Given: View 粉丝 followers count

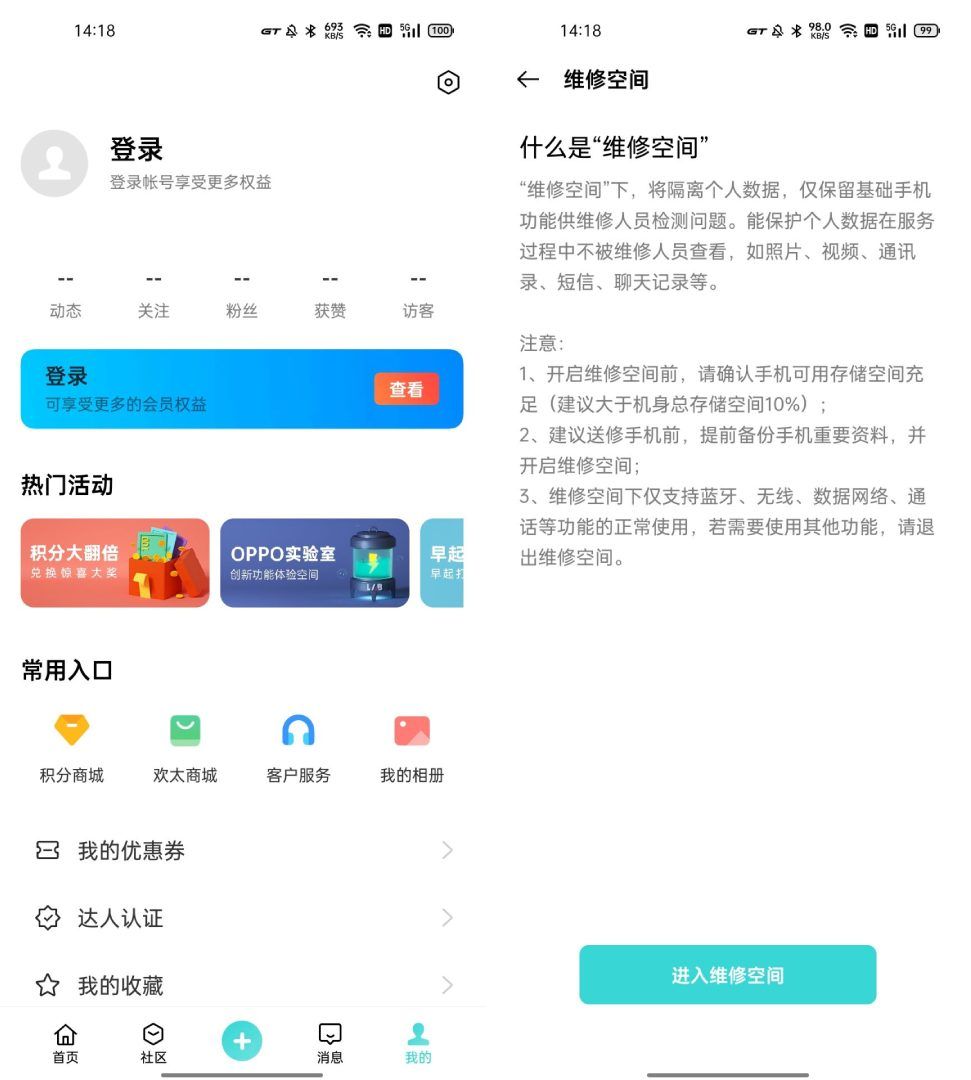Looking at the screenshot, I should (241, 294).
